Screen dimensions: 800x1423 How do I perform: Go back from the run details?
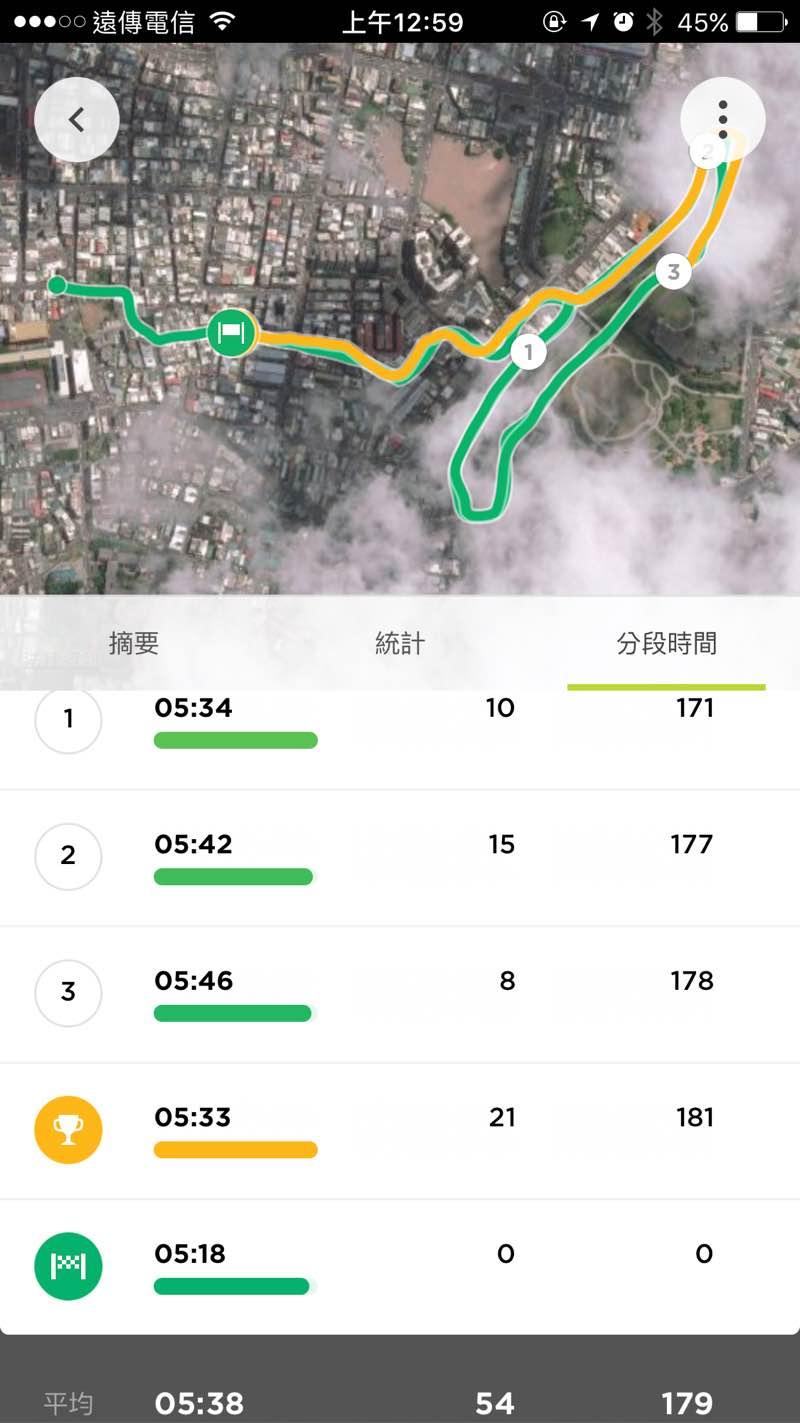tap(77, 120)
